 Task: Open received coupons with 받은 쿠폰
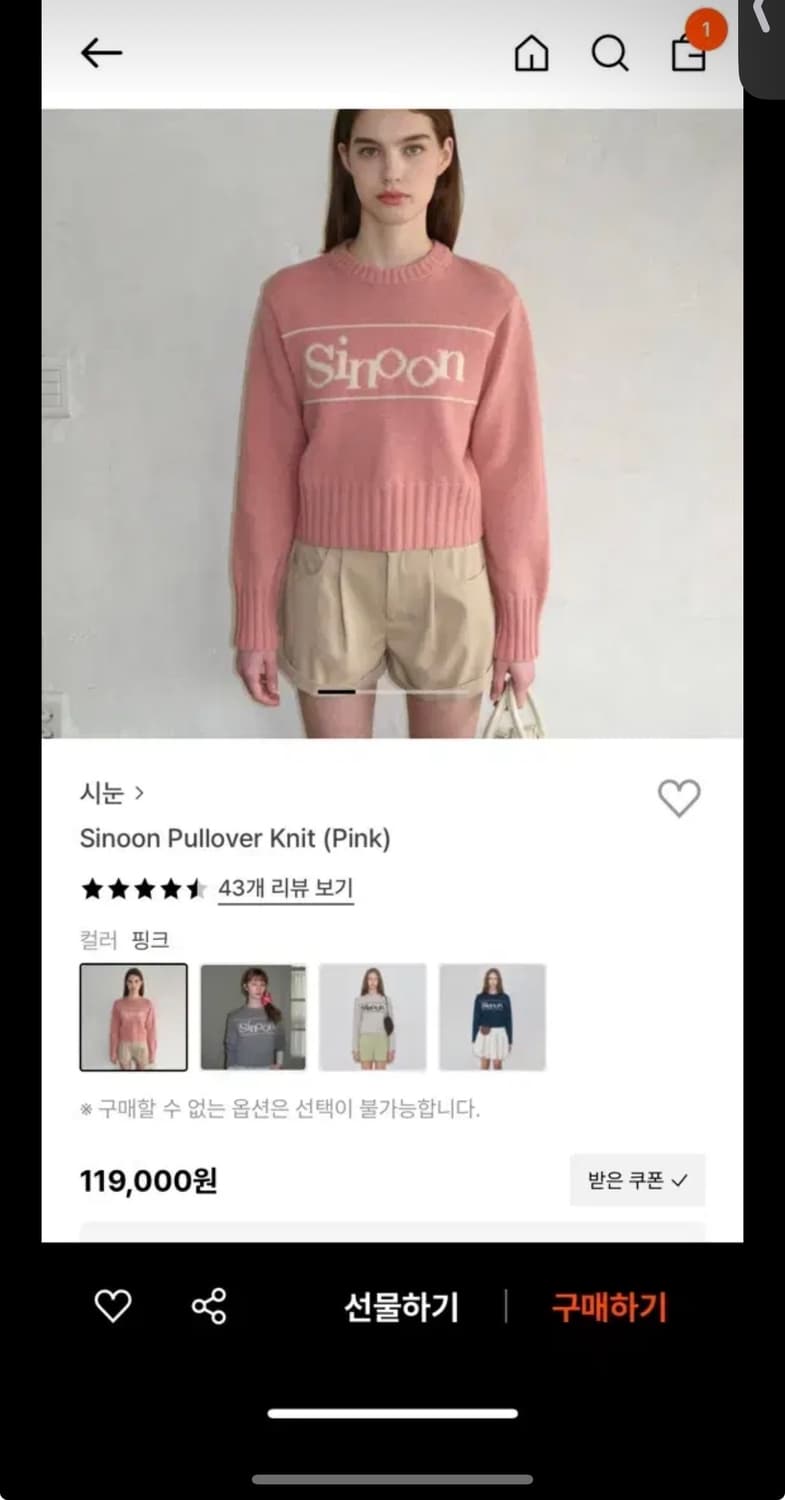[x=637, y=1180]
